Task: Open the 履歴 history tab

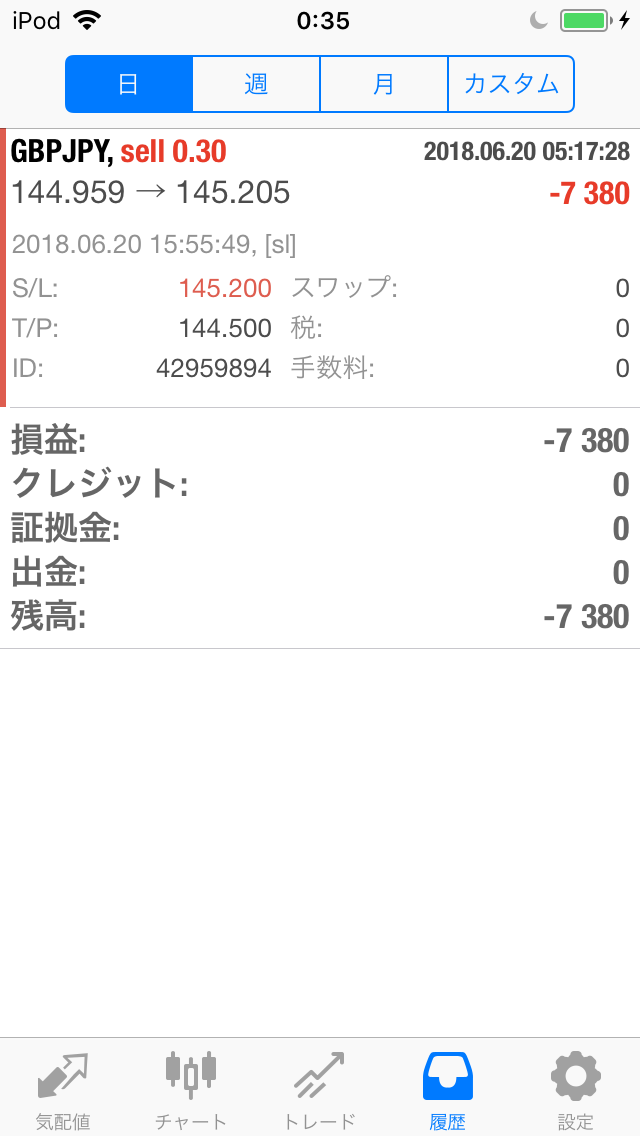Action: click(x=447, y=1088)
